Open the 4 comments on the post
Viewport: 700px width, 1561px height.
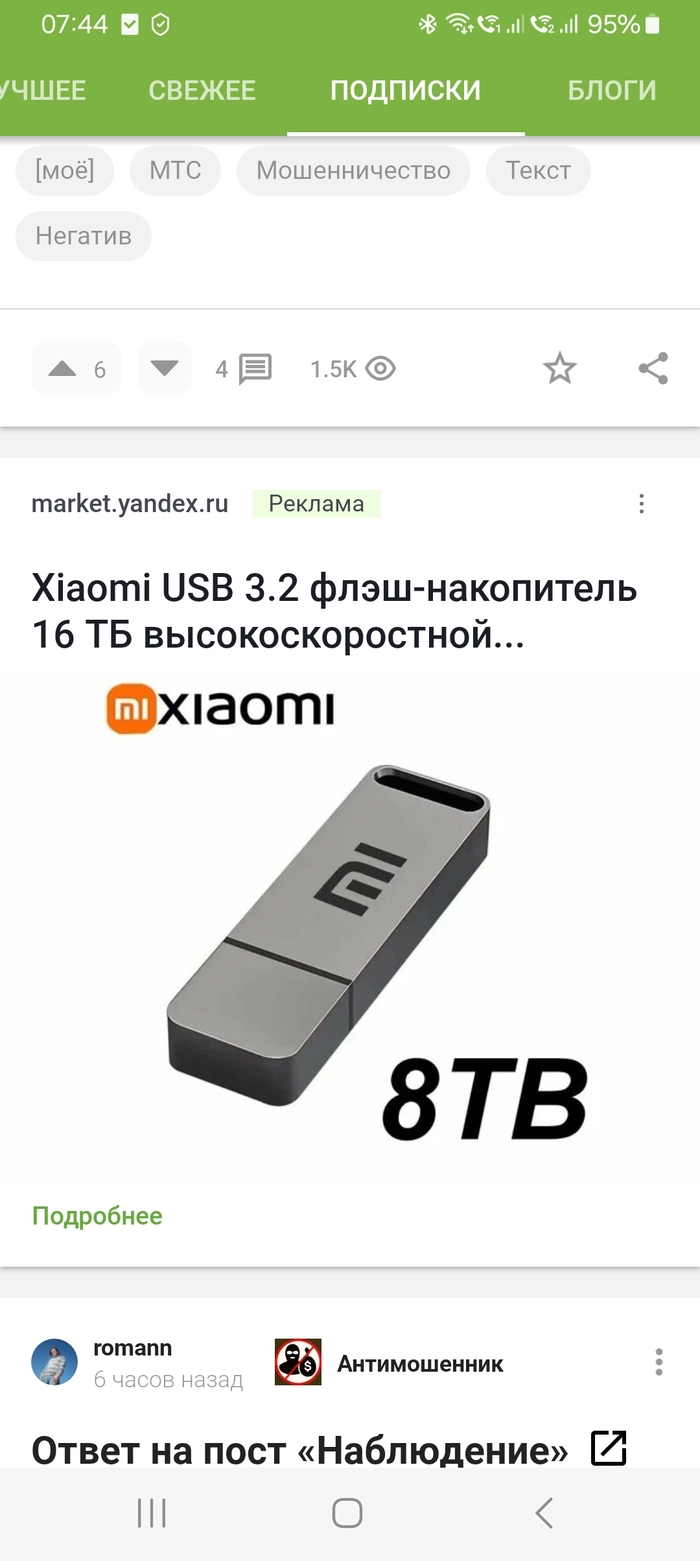tap(243, 369)
